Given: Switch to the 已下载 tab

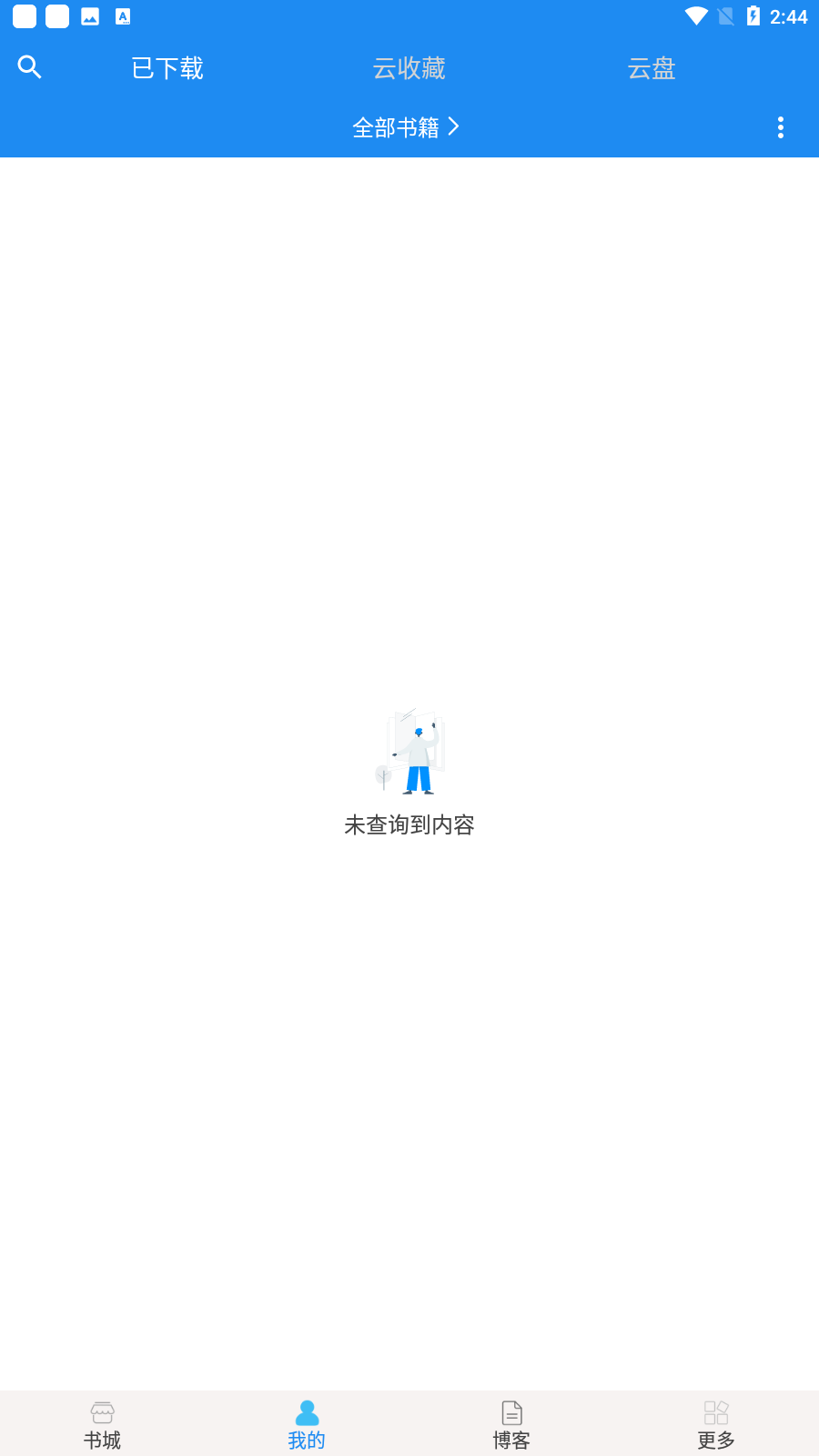Looking at the screenshot, I should (x=167, y=68).
